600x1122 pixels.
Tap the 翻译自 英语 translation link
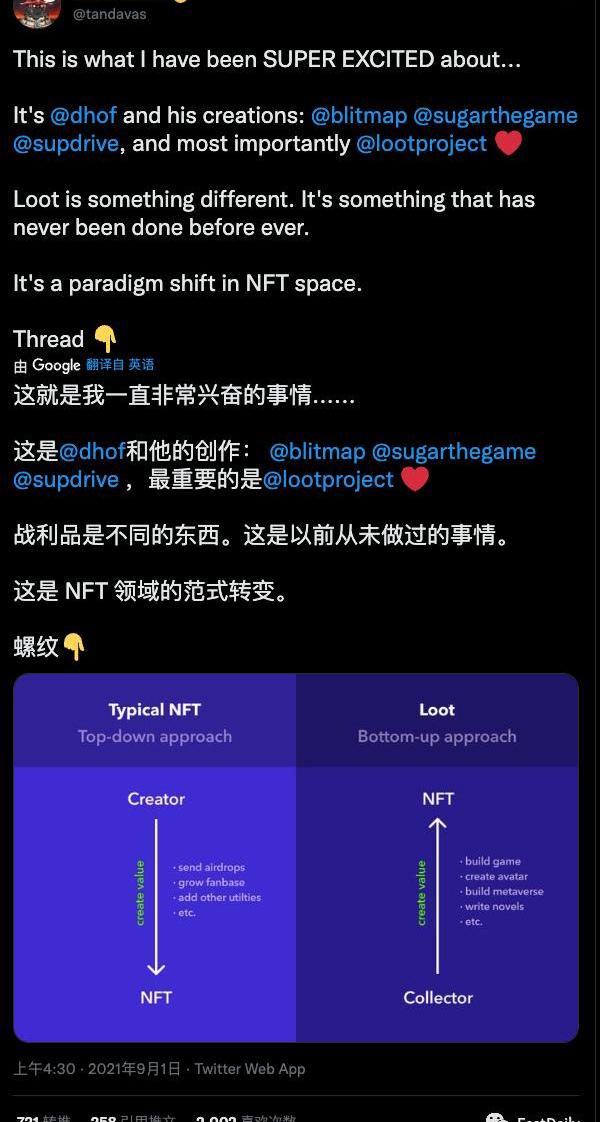pos(120,365)
